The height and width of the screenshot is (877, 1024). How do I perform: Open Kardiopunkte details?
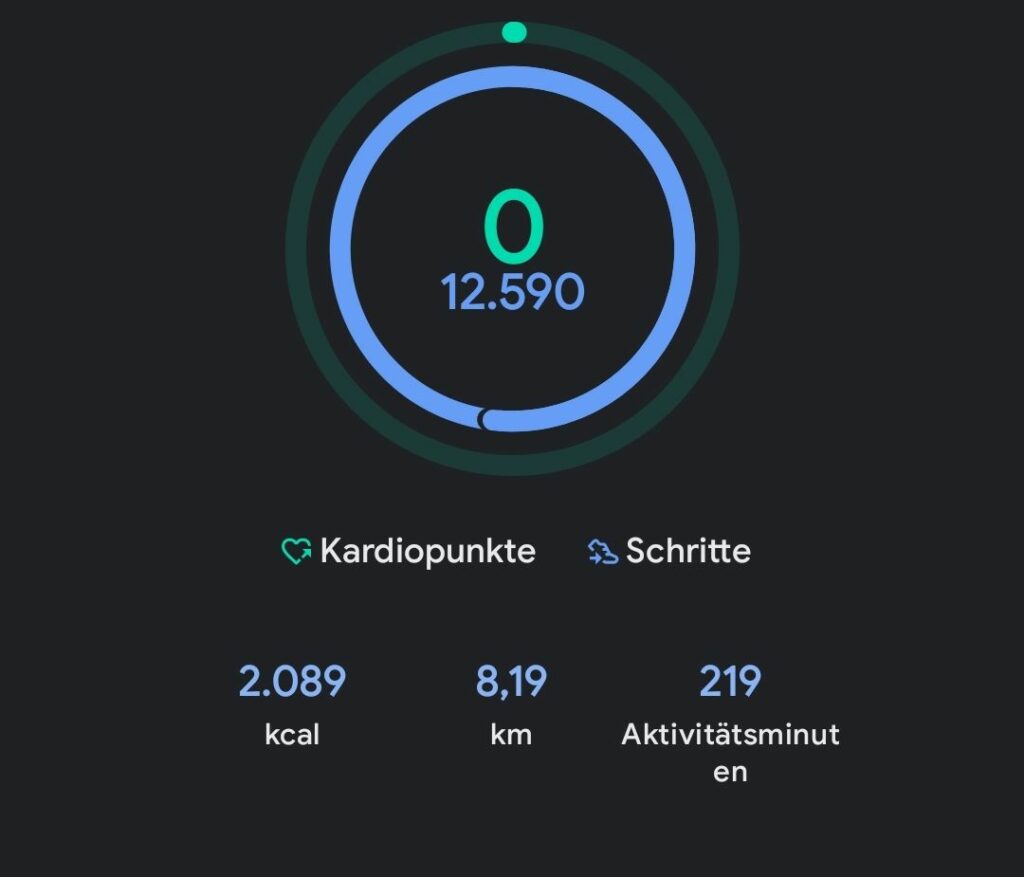pyautogui.click(x=409, y=551)
